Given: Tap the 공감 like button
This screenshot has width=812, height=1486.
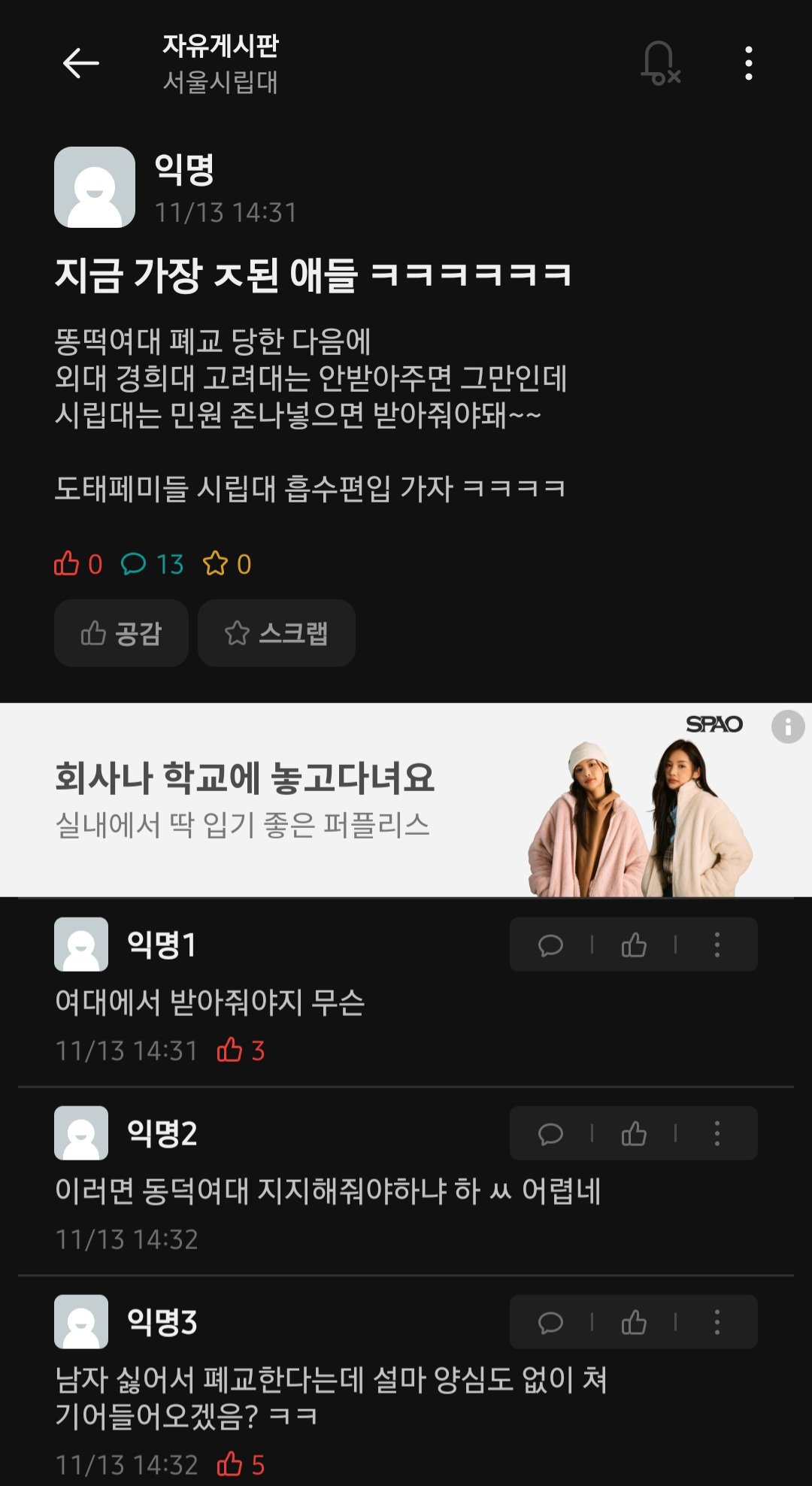Looking at the screenshot, I should [x=121, y=633].
